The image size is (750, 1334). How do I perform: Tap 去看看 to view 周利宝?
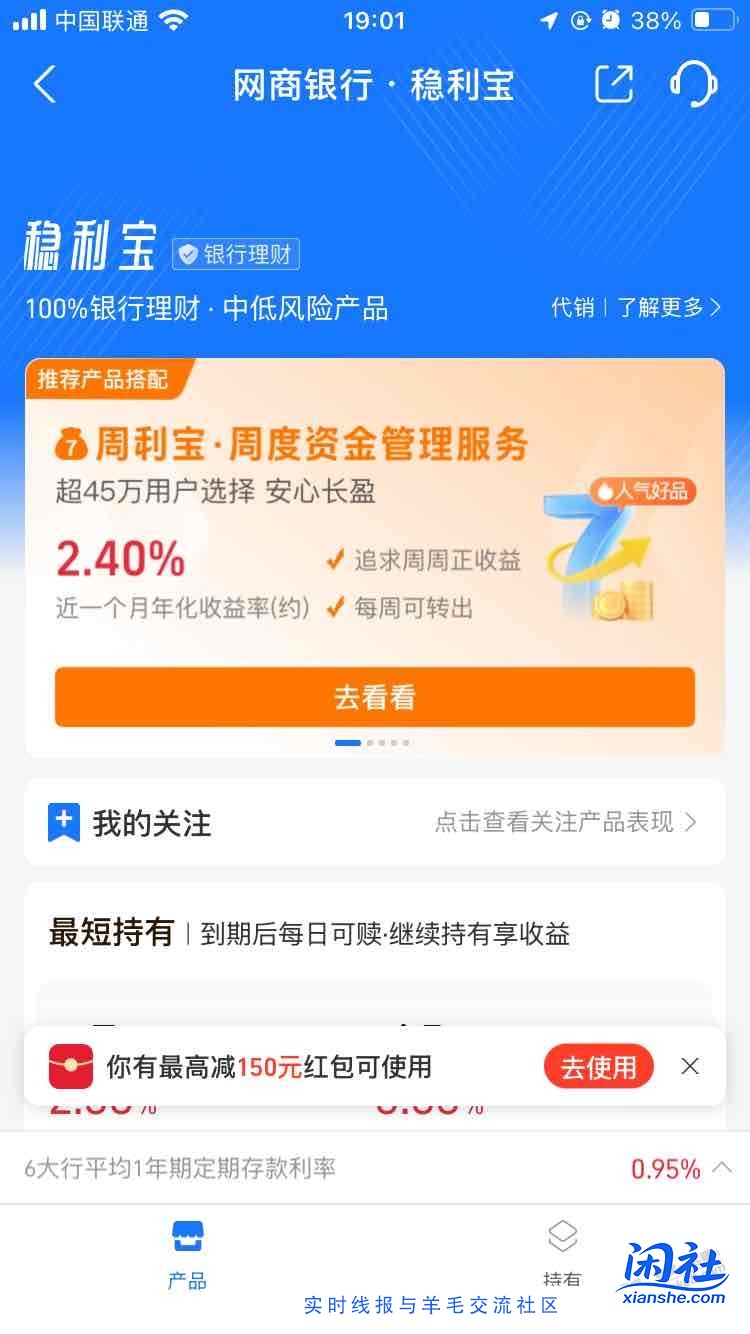(374, 697)
